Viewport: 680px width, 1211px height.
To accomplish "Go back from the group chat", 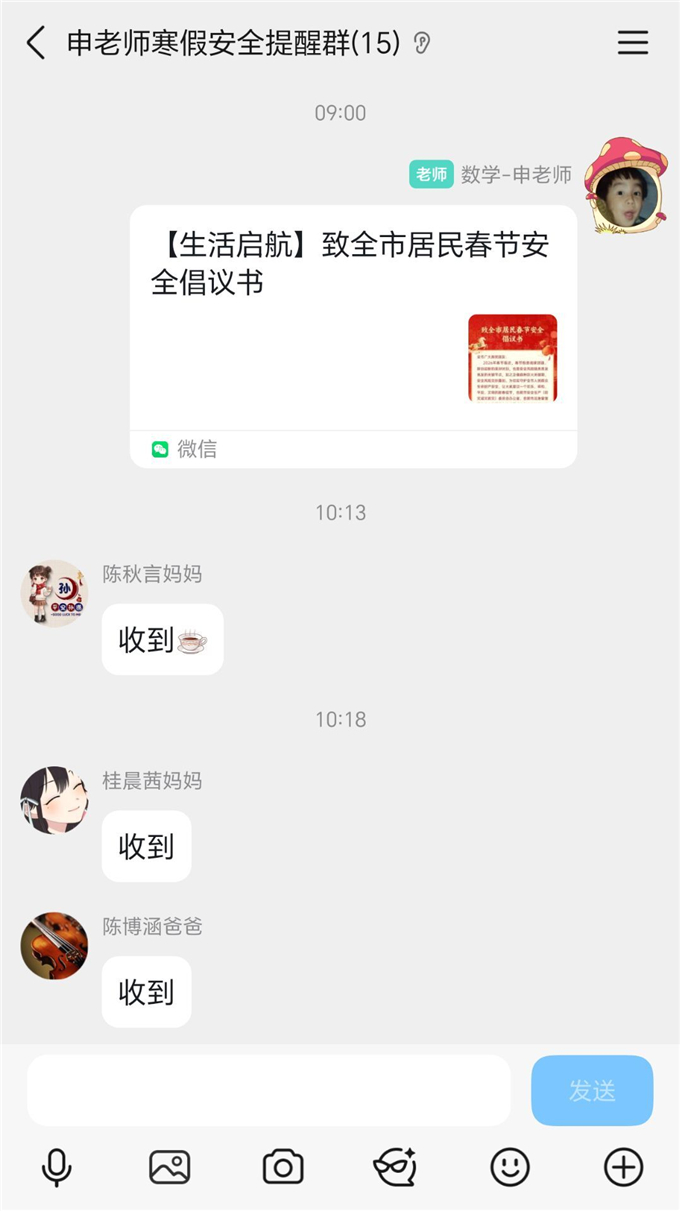I will click(x=36, y=43).
